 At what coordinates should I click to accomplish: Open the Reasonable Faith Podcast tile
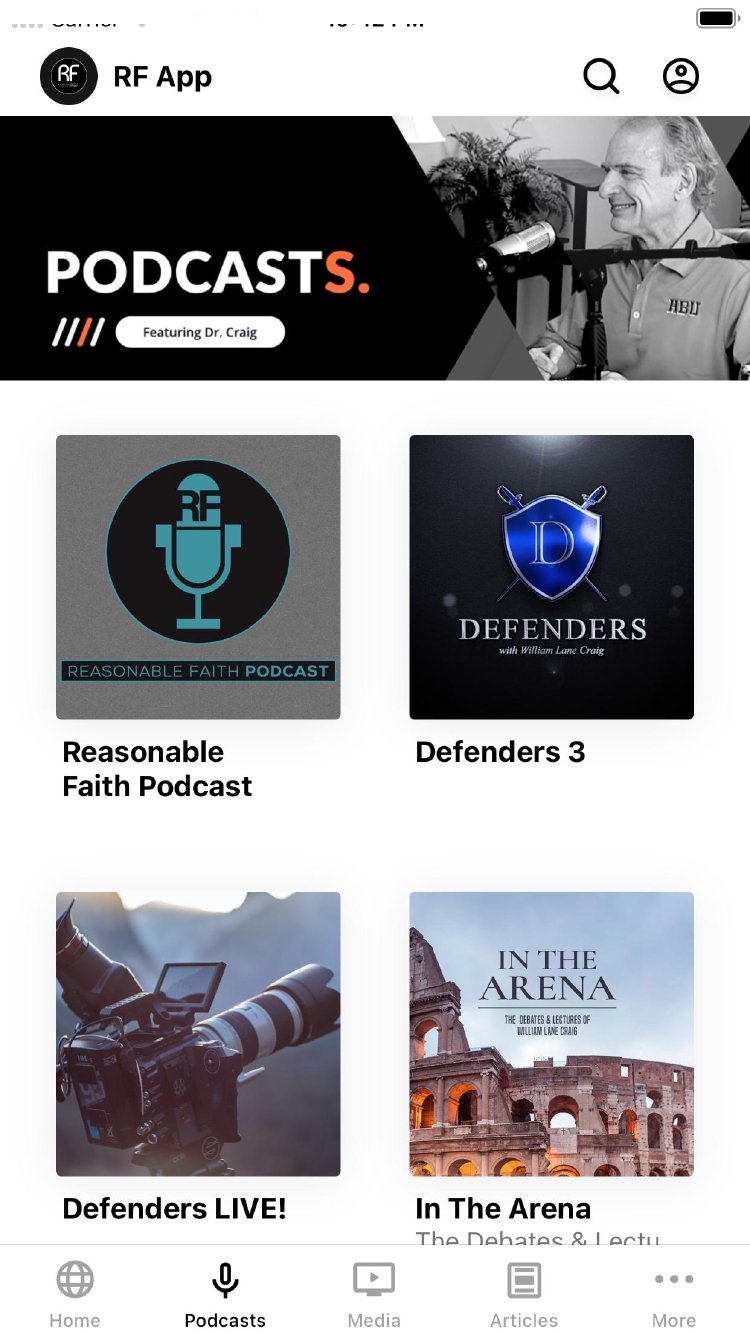point(198,577)
